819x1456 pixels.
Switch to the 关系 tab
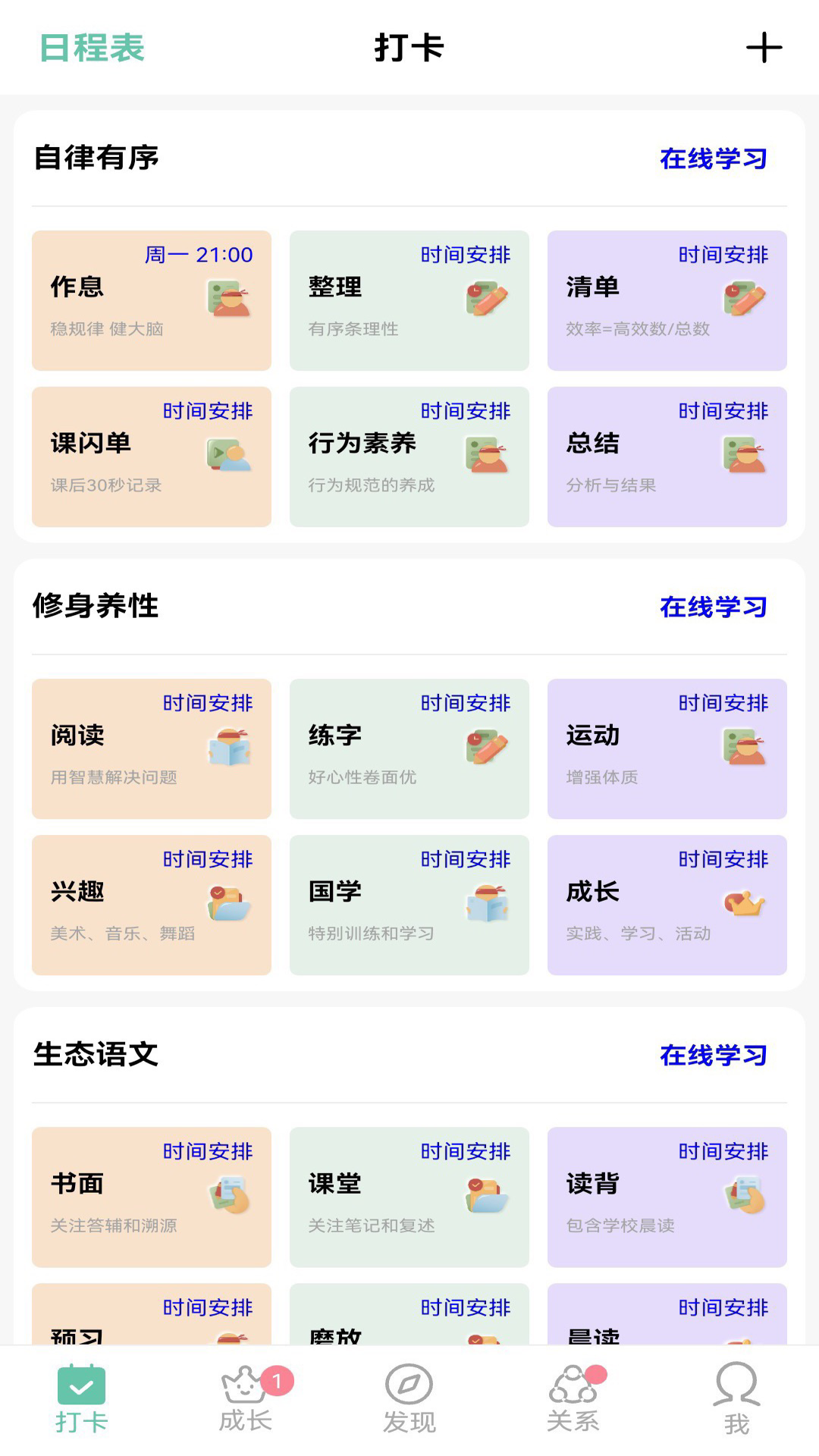pyautogui.click(x=573, y=1398)
